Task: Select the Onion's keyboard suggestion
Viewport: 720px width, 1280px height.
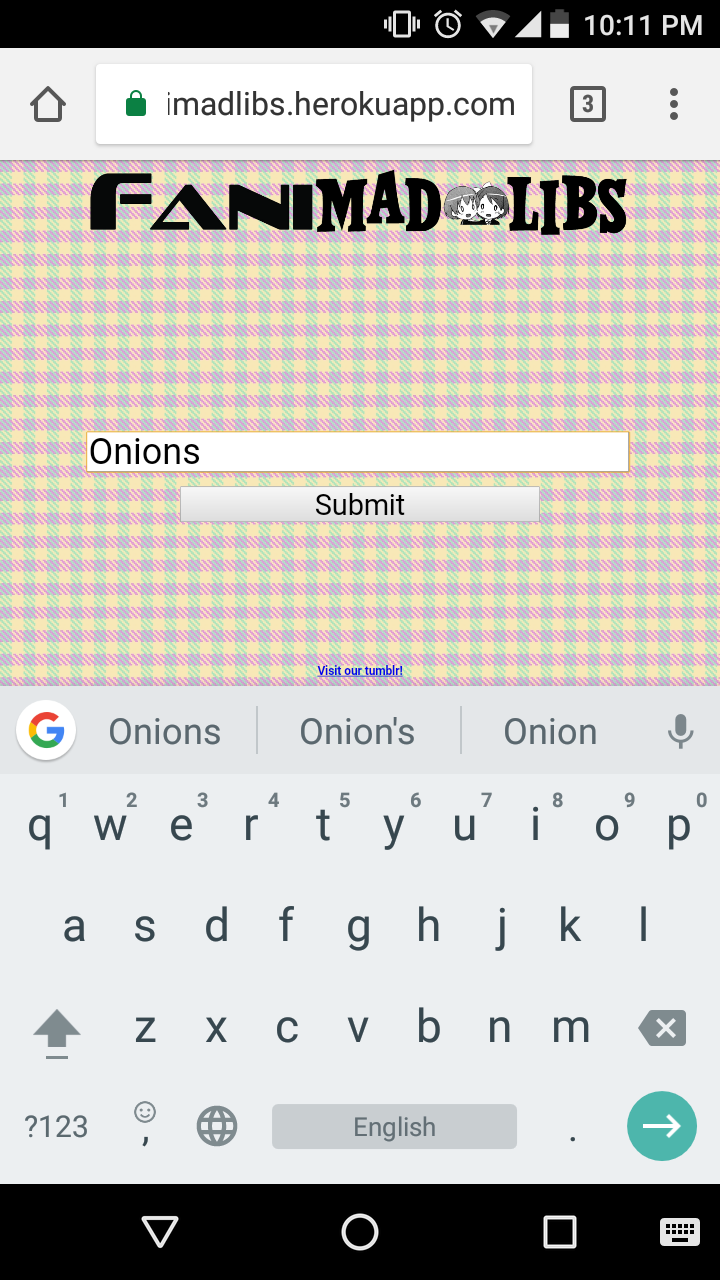Action: (357, 731)
